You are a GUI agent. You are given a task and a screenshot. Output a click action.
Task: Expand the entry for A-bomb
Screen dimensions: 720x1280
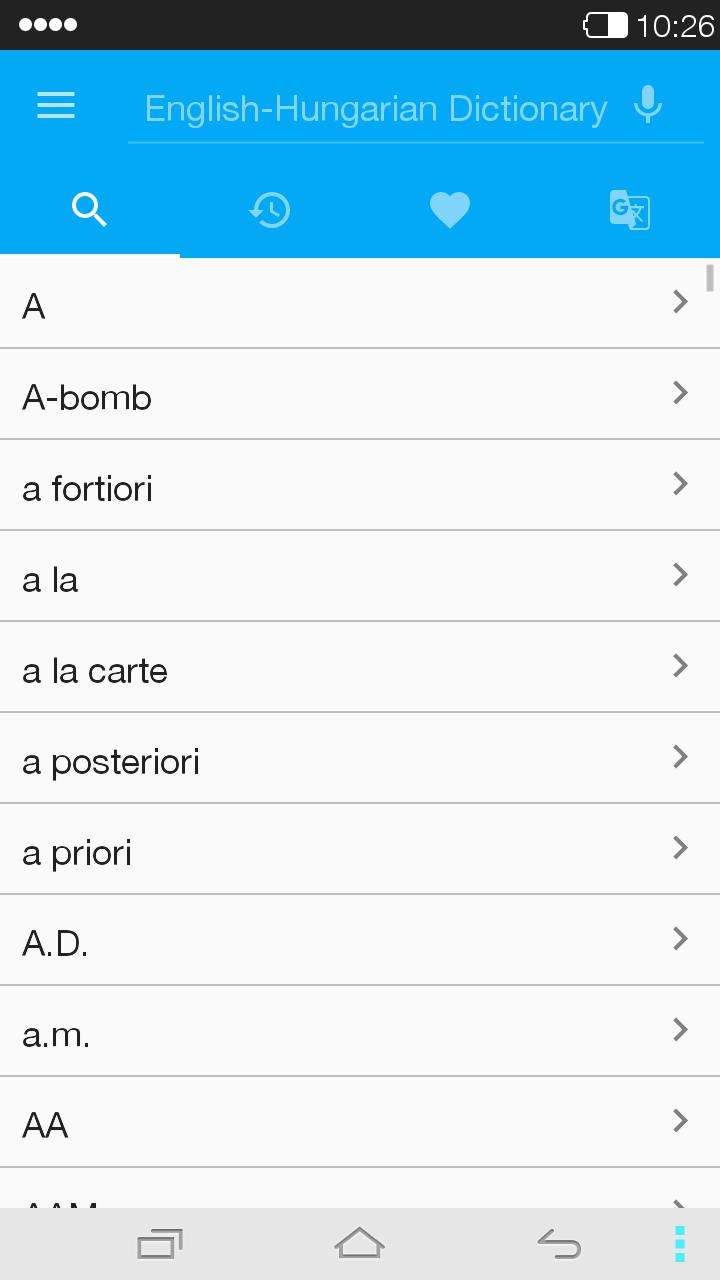pos(360,394)
